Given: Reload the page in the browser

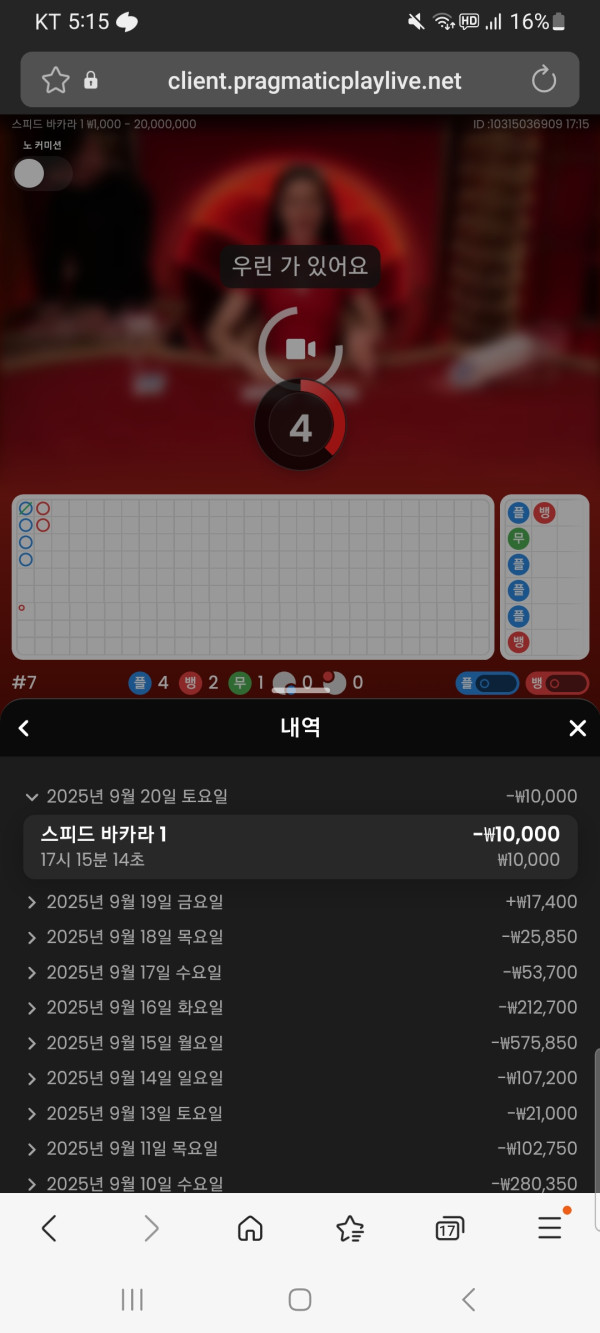Looking at the screenshot, I should [x=544, y=80].
